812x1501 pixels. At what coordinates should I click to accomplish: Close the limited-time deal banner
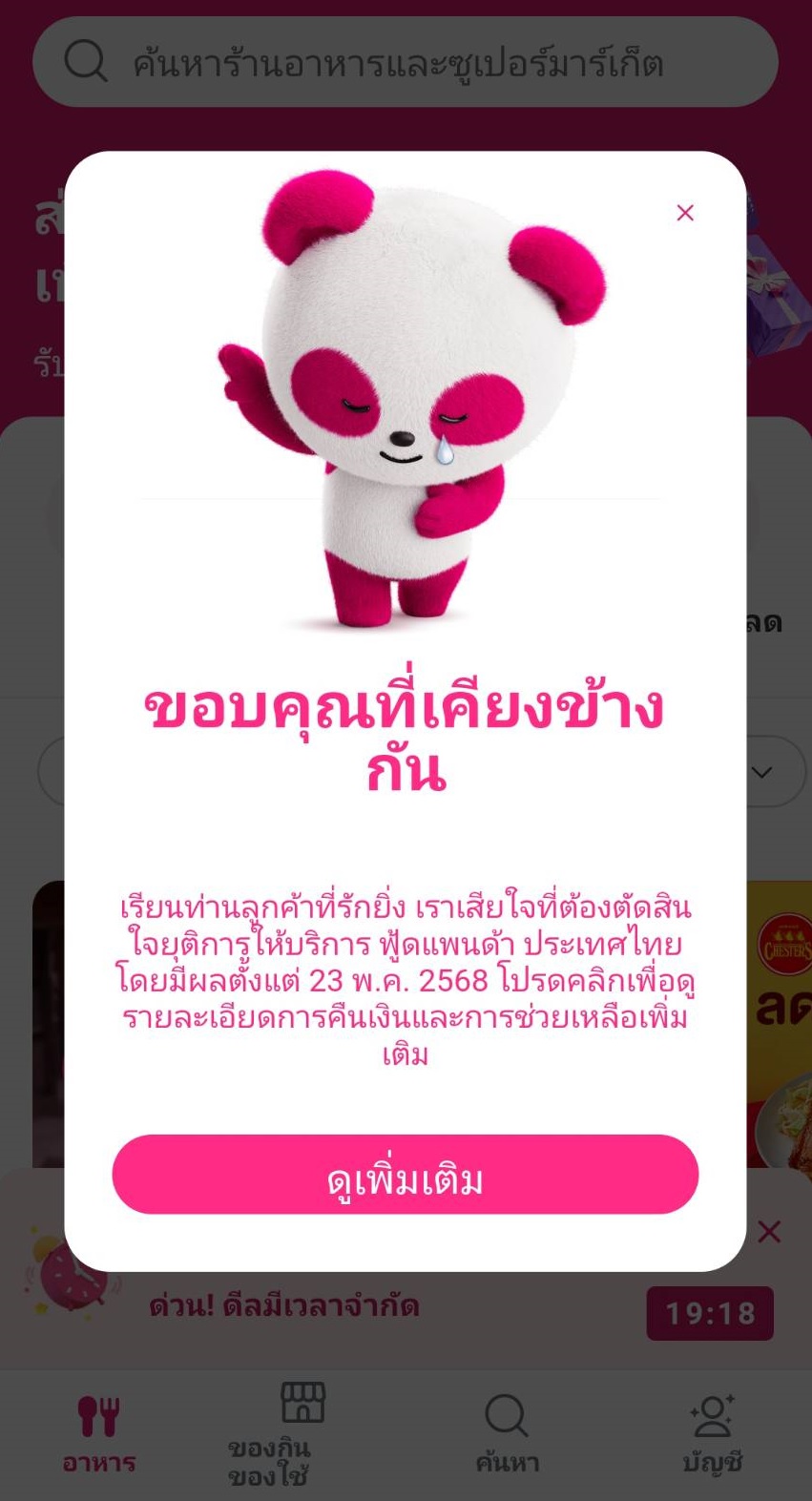click(769, 1231)
